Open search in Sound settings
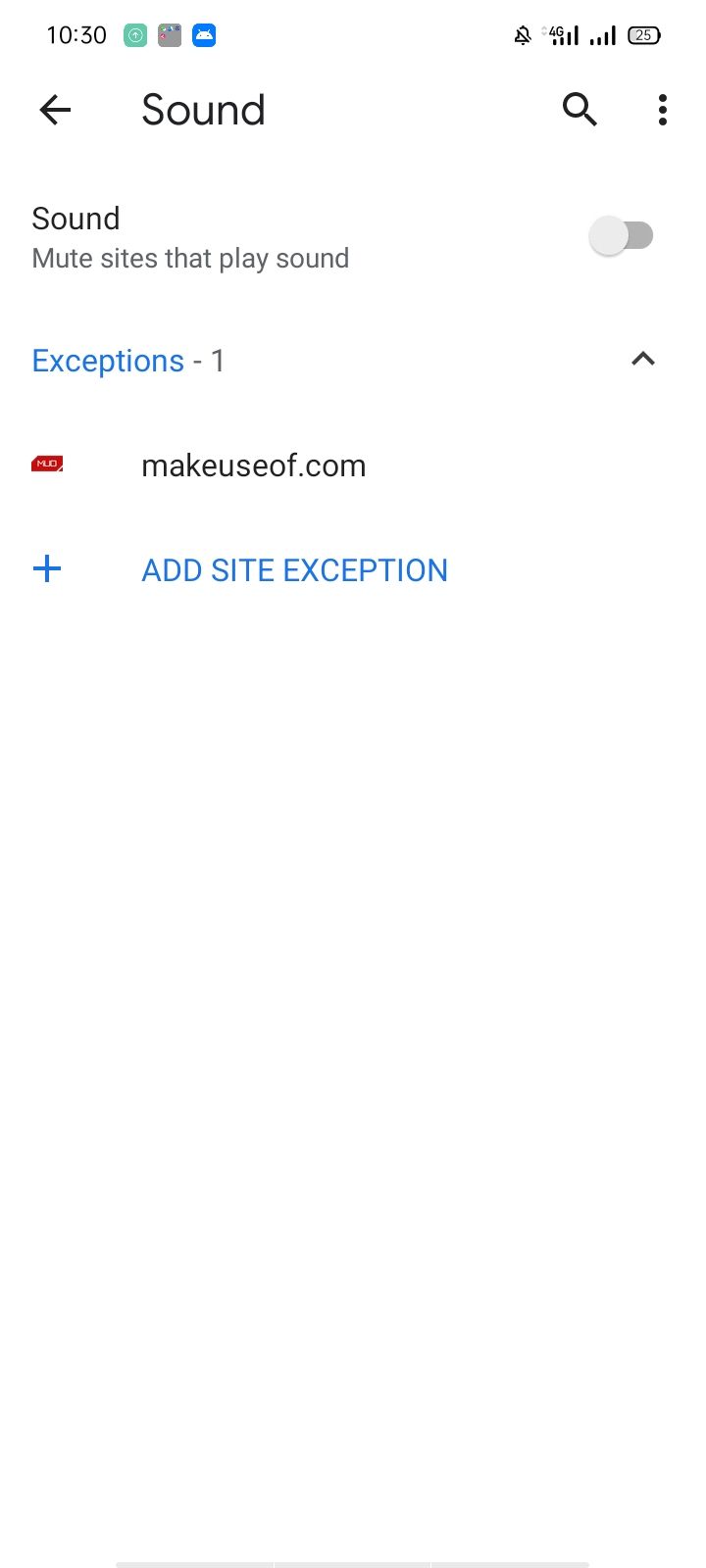Image resolution: width=706 pixels, height=1568 pixels. [580, 110]
